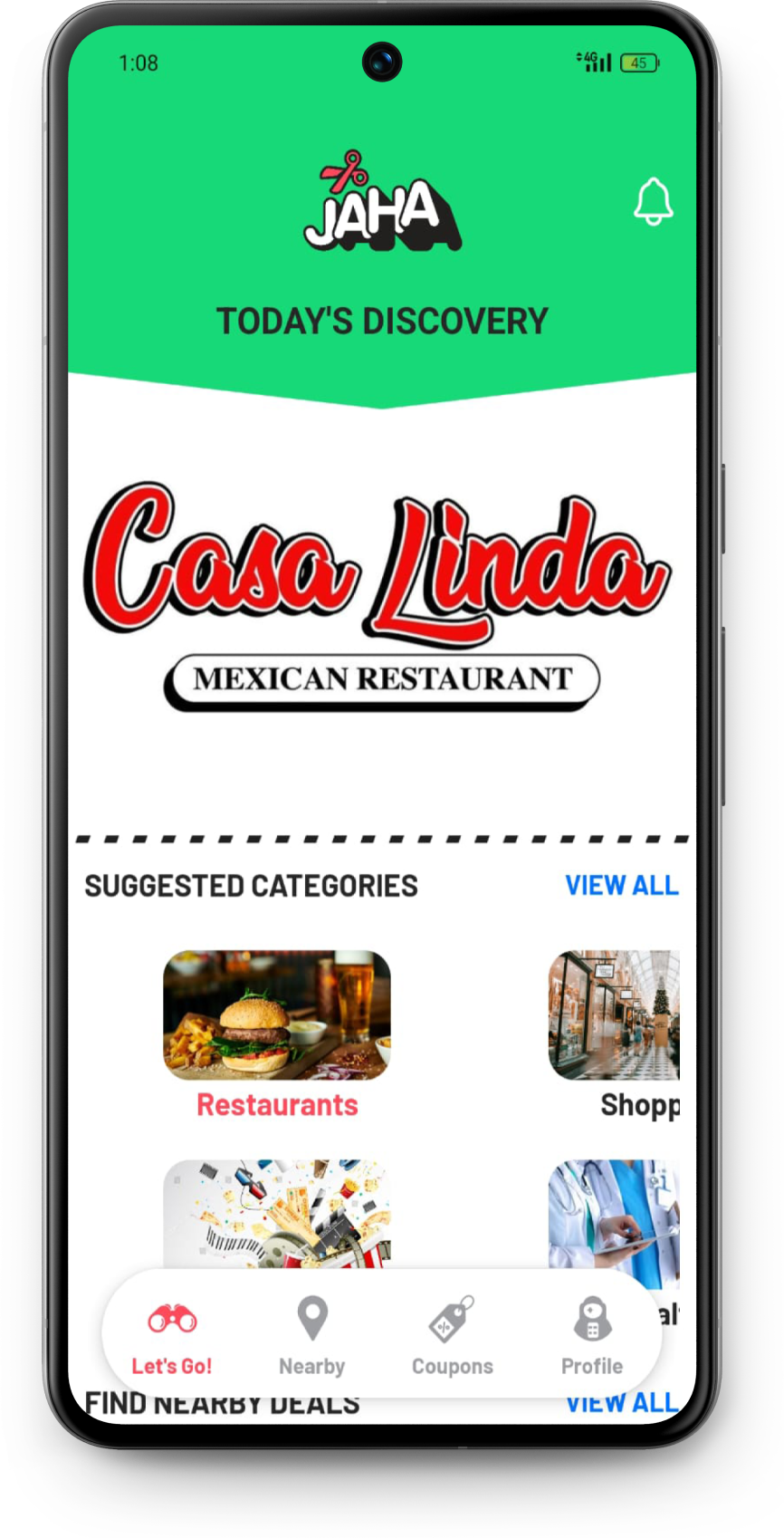
Task: Switch to the Nearby tab
Action: coord(312,1337)
